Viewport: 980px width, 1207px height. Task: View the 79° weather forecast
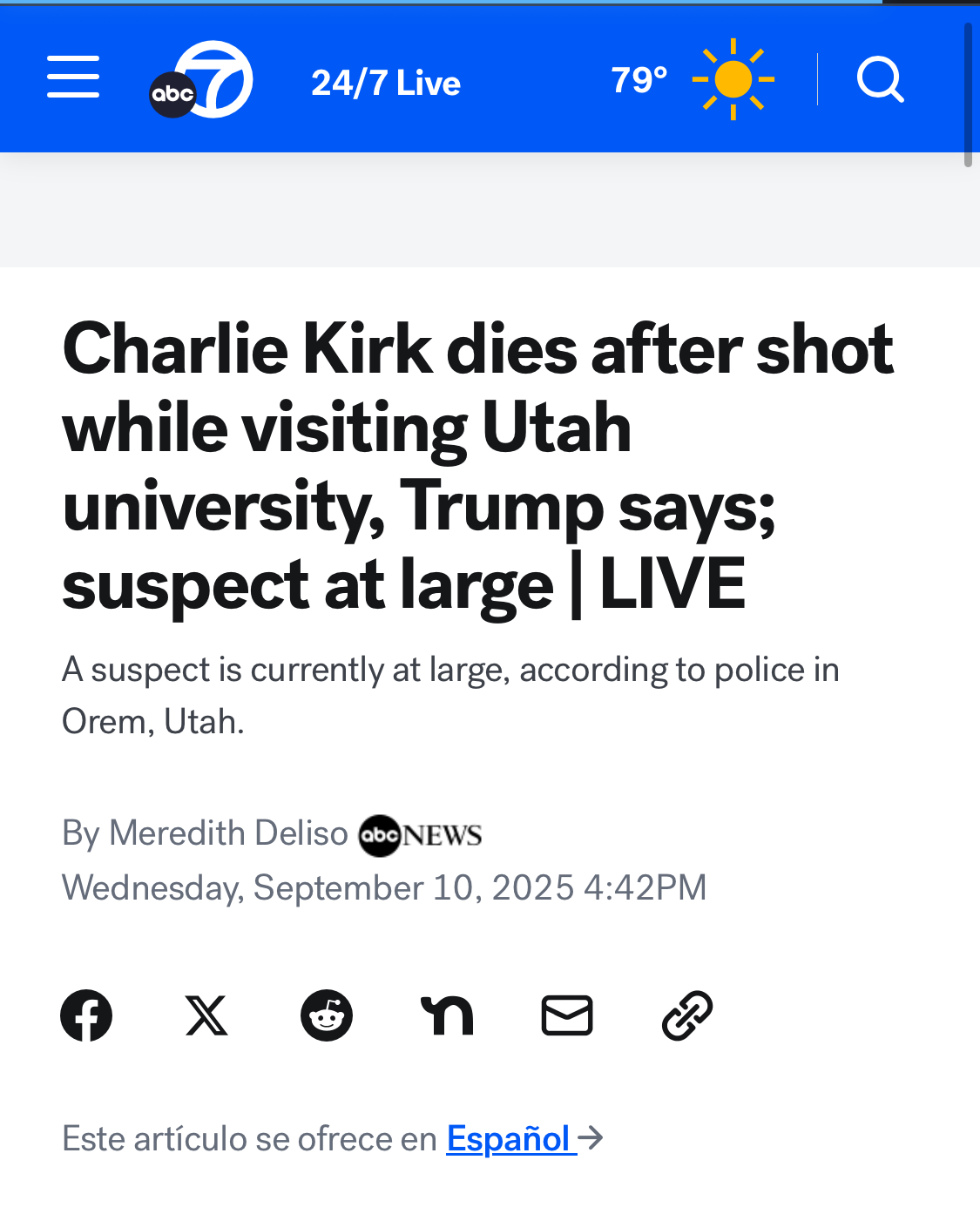pyautogui.click(x=693, y=79)
